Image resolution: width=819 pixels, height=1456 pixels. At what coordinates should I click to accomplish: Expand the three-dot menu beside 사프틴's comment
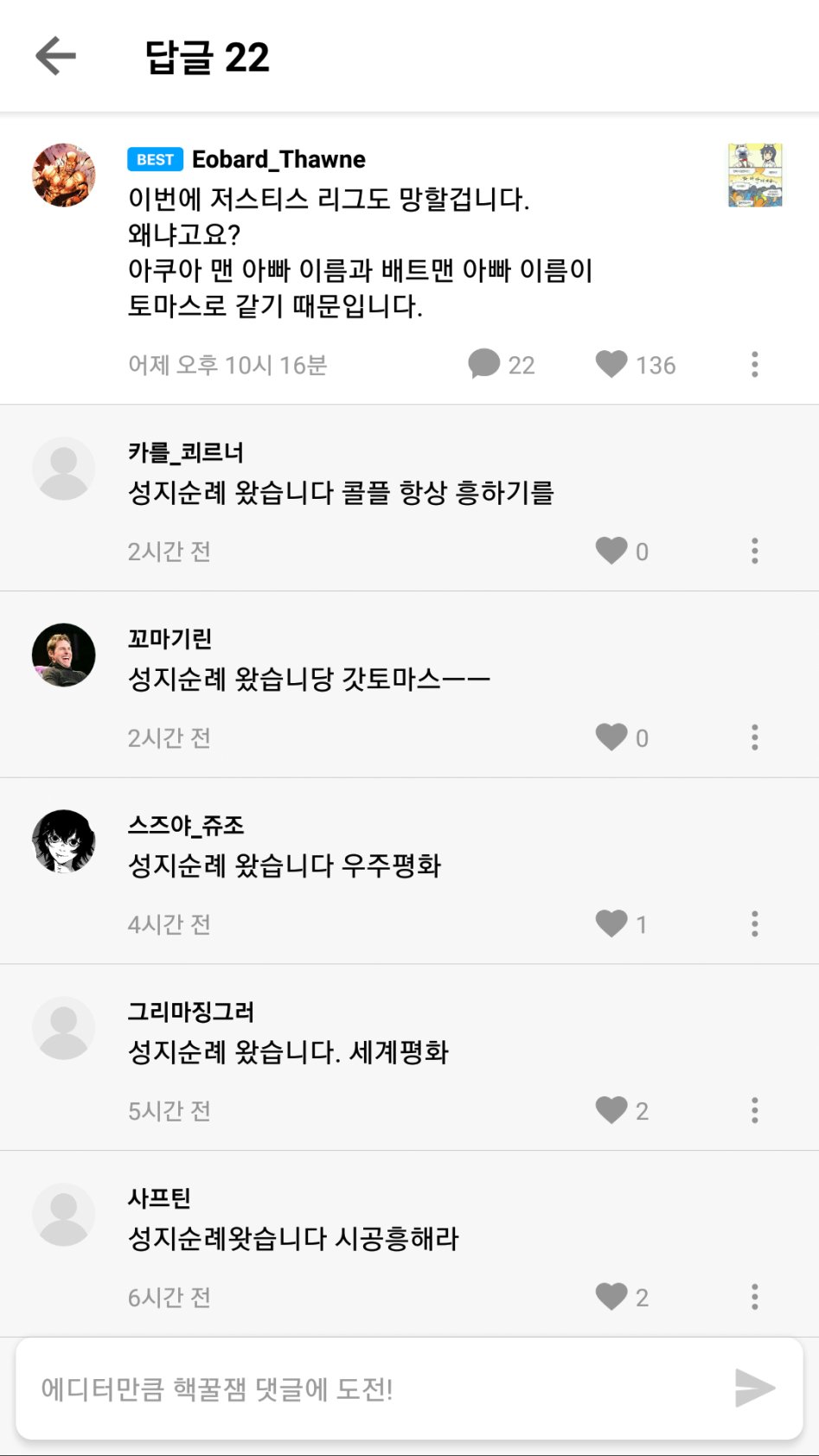pos(755,1296)
